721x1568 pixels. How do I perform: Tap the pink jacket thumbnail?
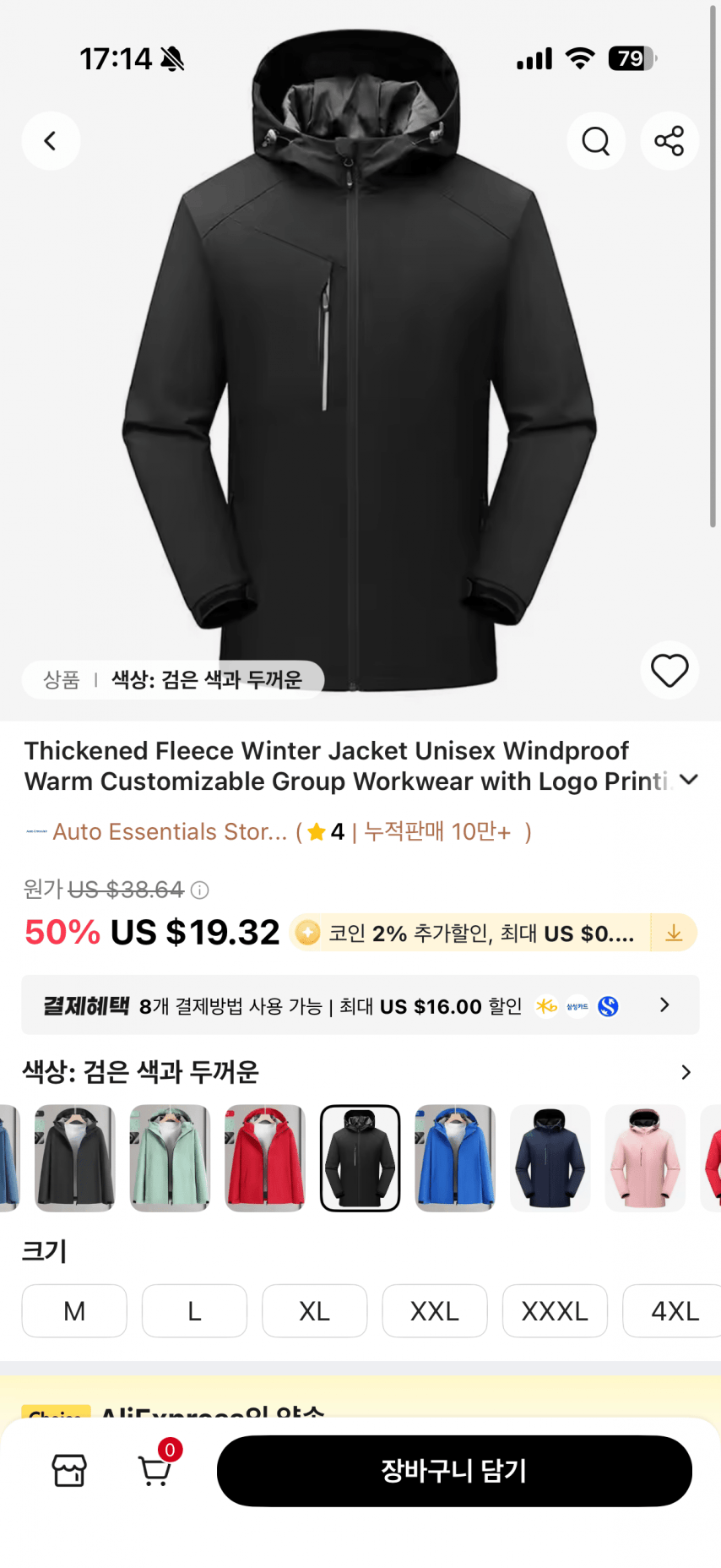645,1157
